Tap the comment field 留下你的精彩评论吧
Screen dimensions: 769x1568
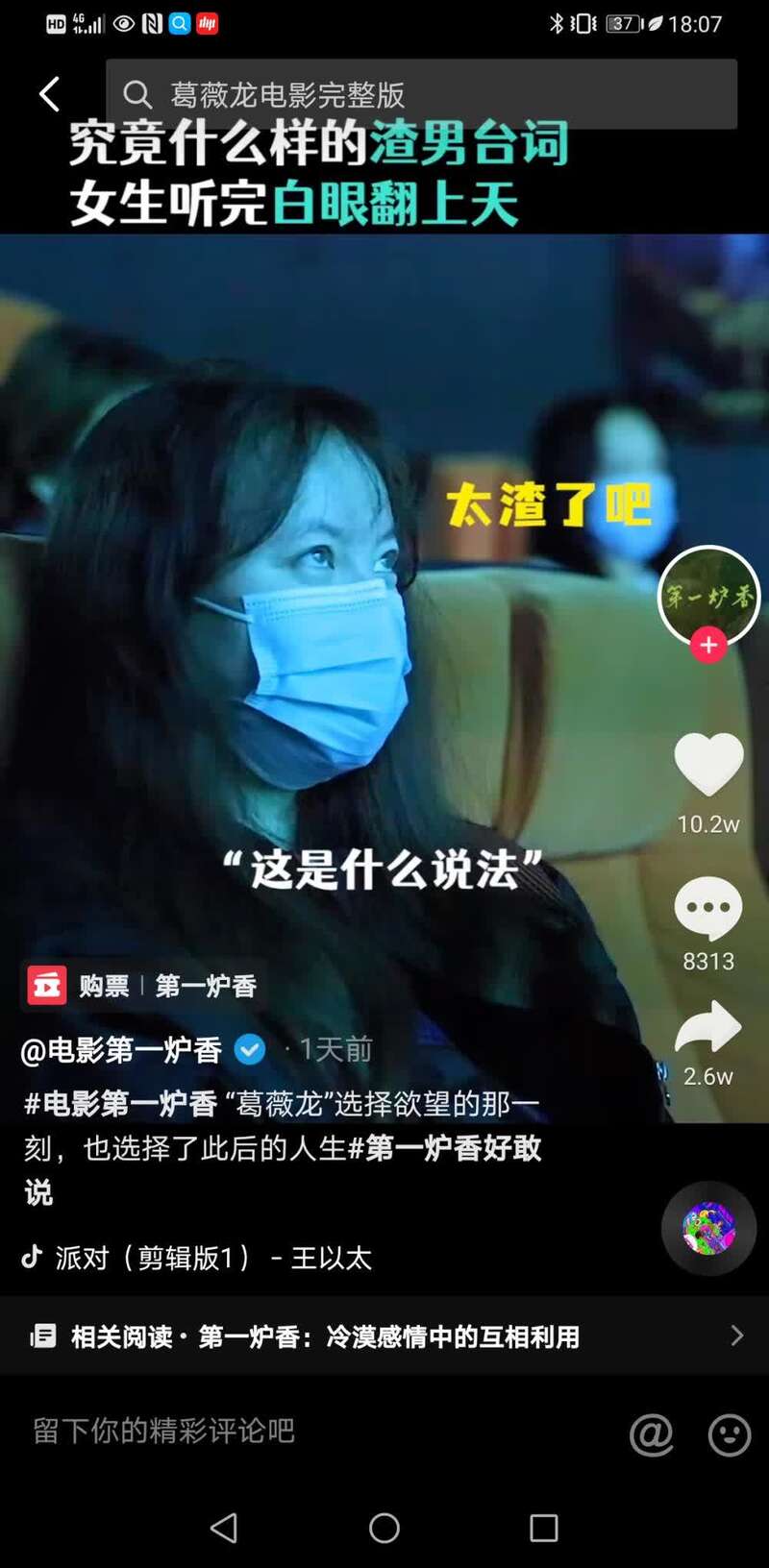[288, 1432]
